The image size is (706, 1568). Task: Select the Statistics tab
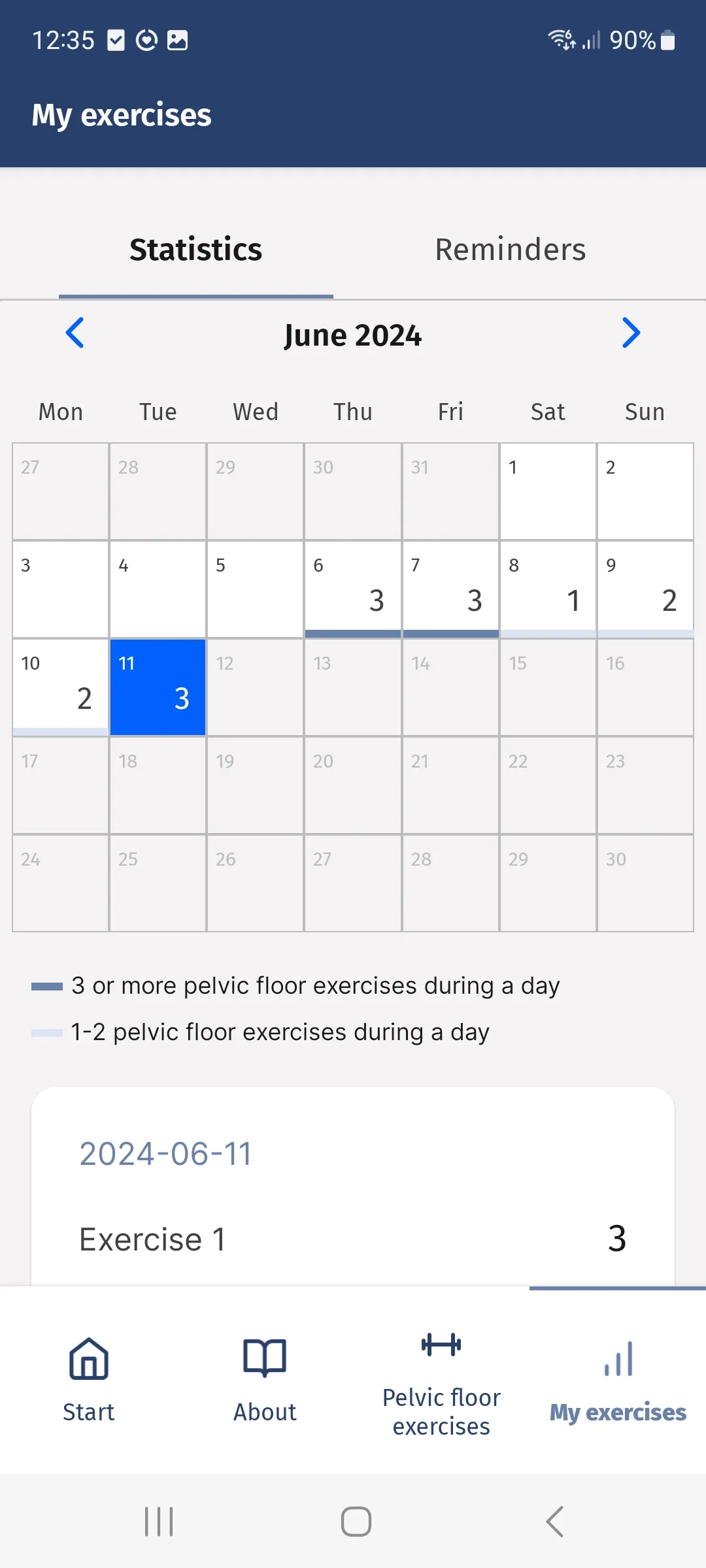pyautogui.click(x=196, y=250)
